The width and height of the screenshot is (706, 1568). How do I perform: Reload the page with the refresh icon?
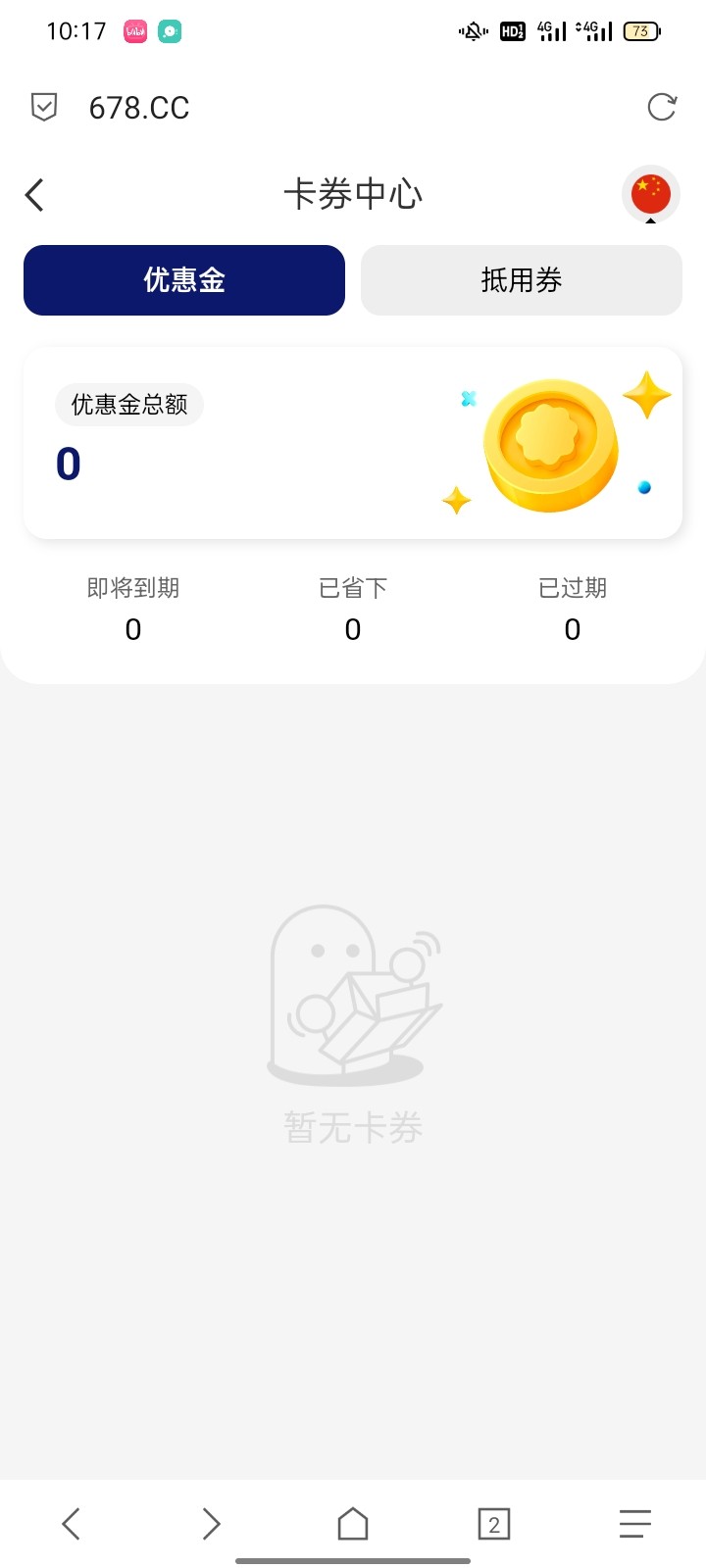662,107
